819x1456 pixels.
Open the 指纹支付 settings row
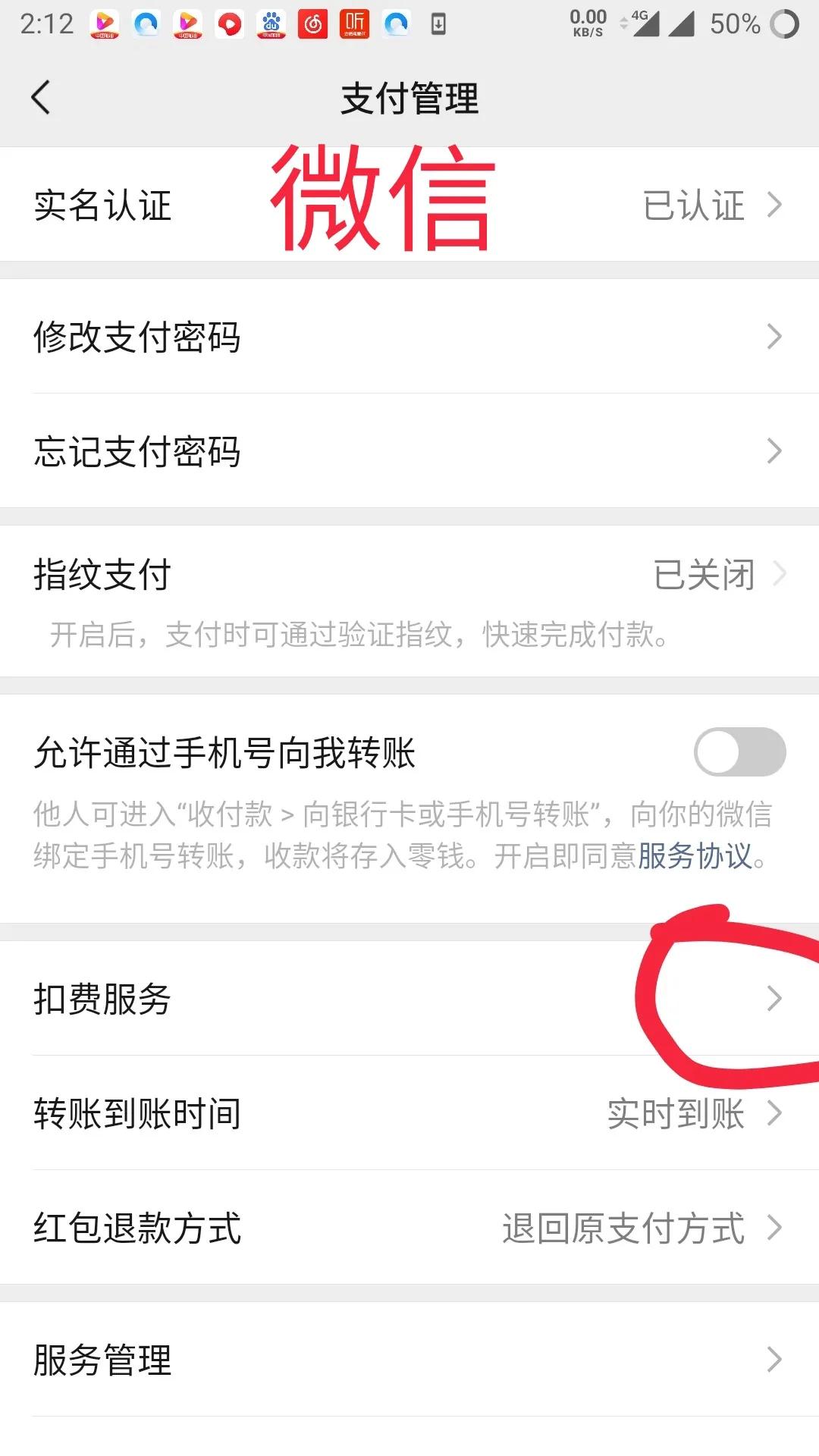coord(409,575)
